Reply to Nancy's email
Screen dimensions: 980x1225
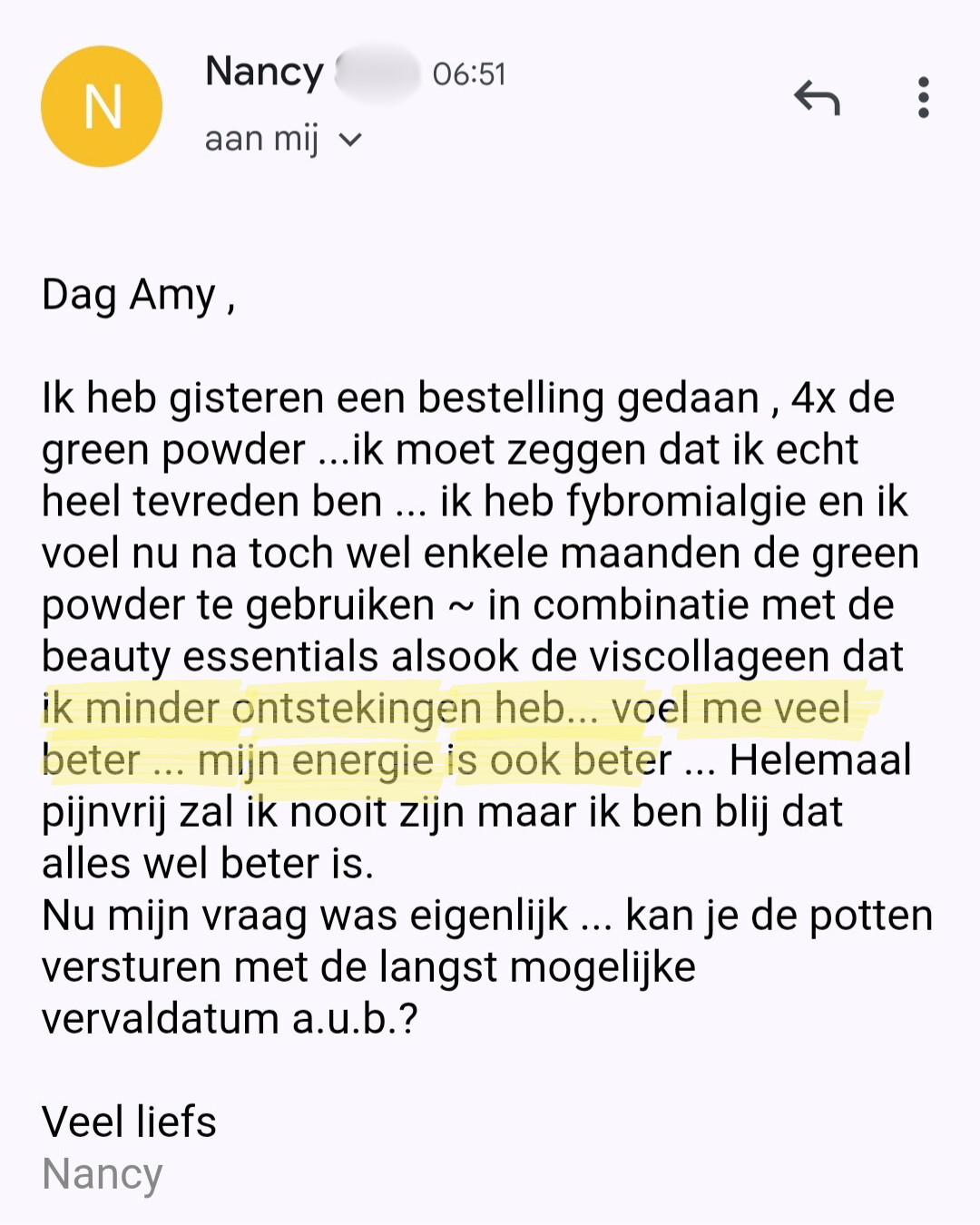[817, 98]
